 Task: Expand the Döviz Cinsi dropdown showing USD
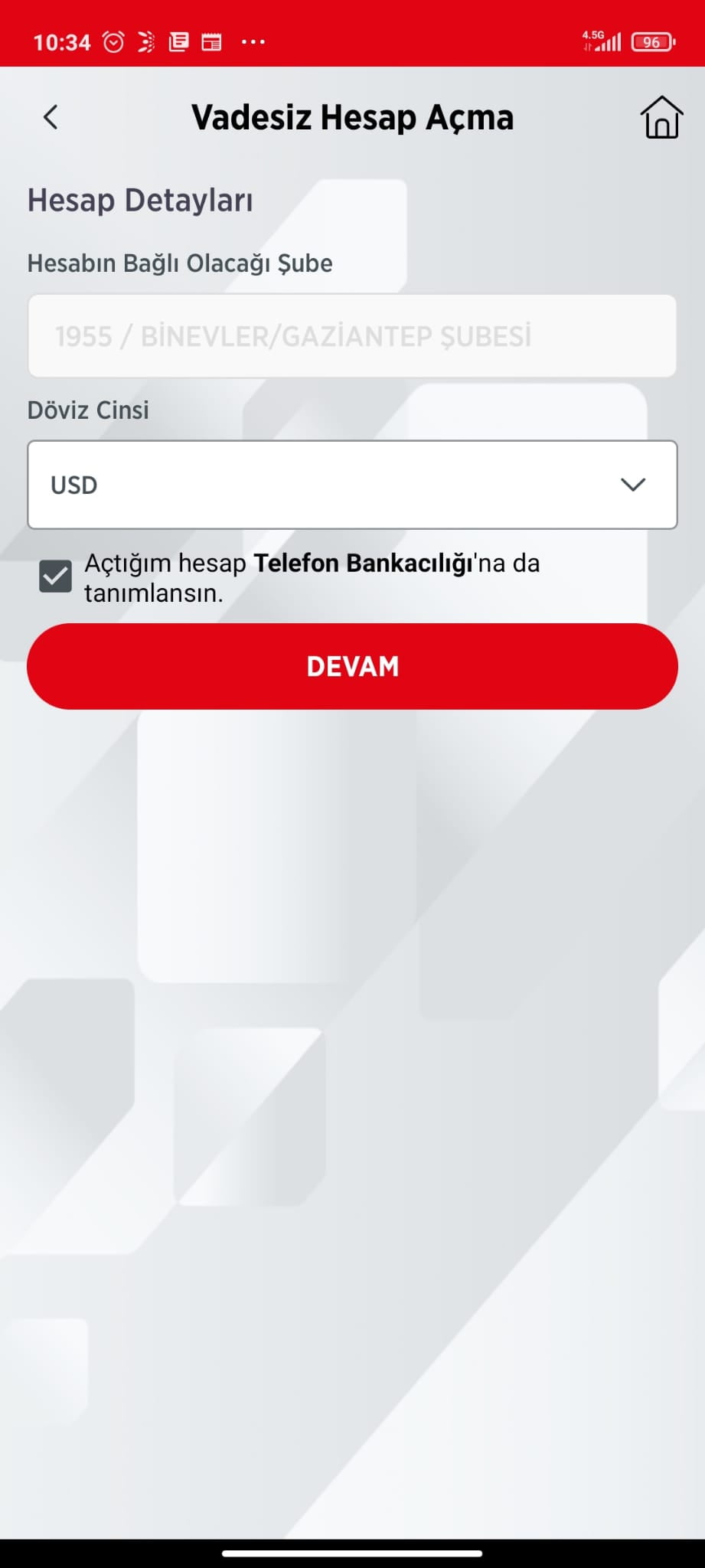352,485
